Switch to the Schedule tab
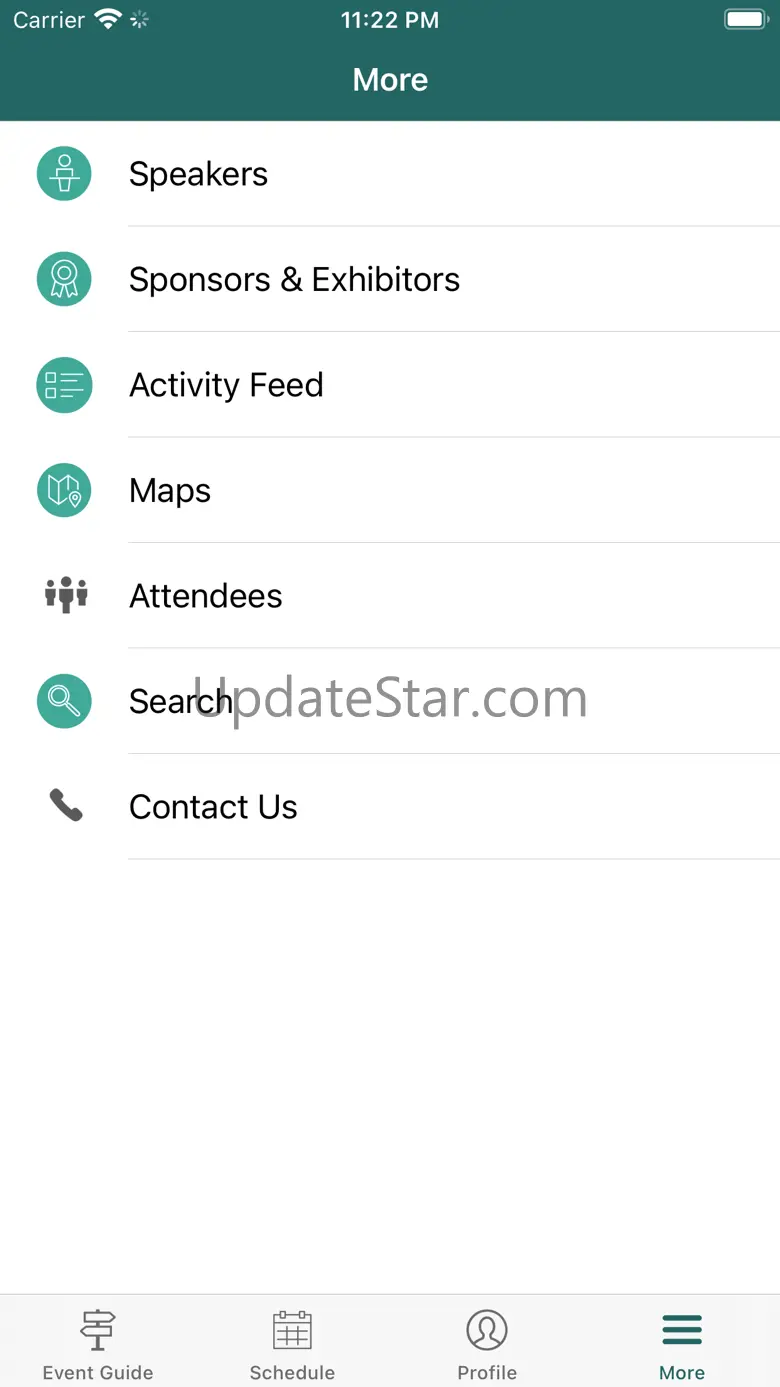The height and width of the screenshot is (1387, 780). [292, 1344]
